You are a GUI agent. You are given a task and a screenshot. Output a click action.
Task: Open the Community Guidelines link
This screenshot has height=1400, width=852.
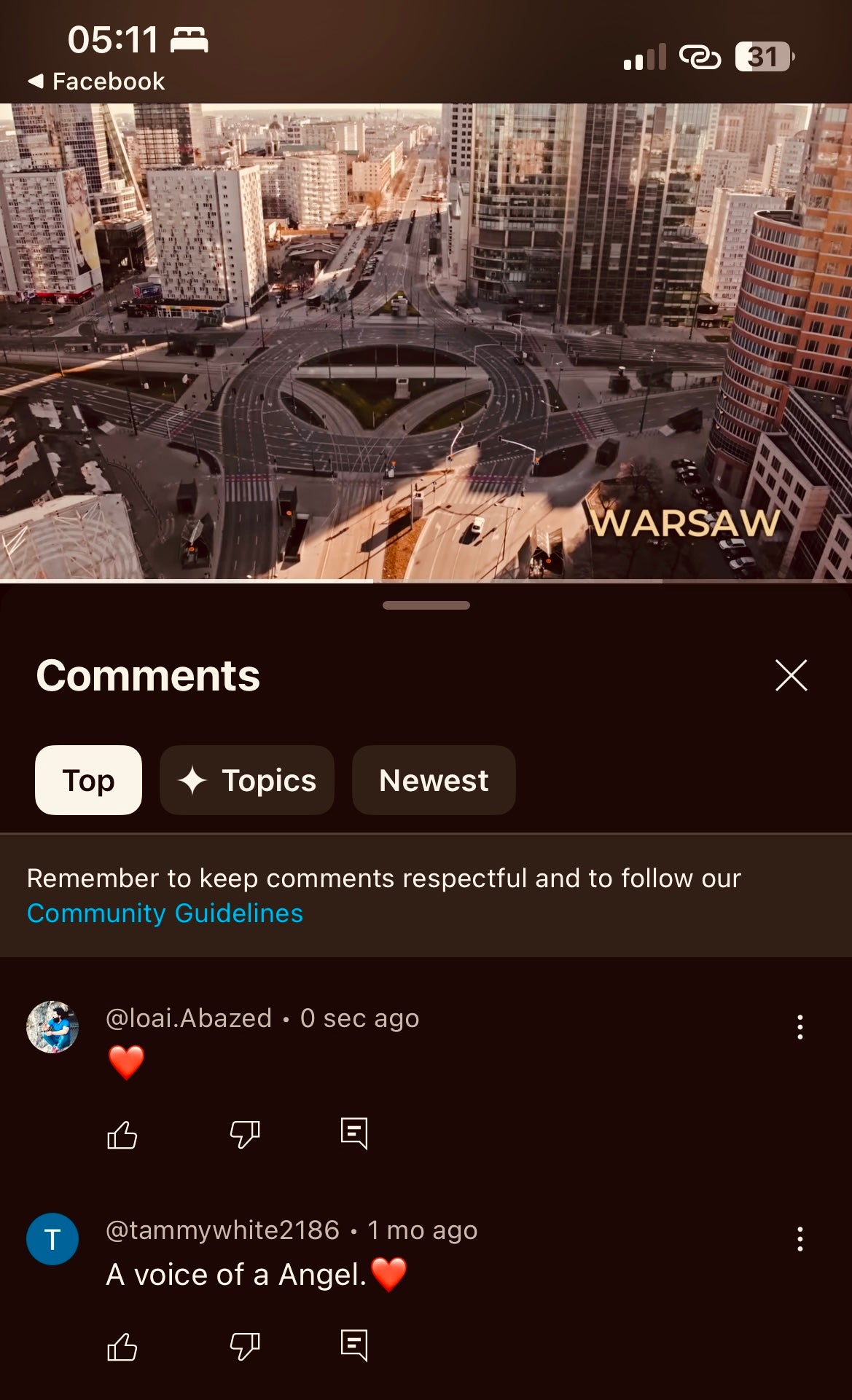tap(165, 913)
